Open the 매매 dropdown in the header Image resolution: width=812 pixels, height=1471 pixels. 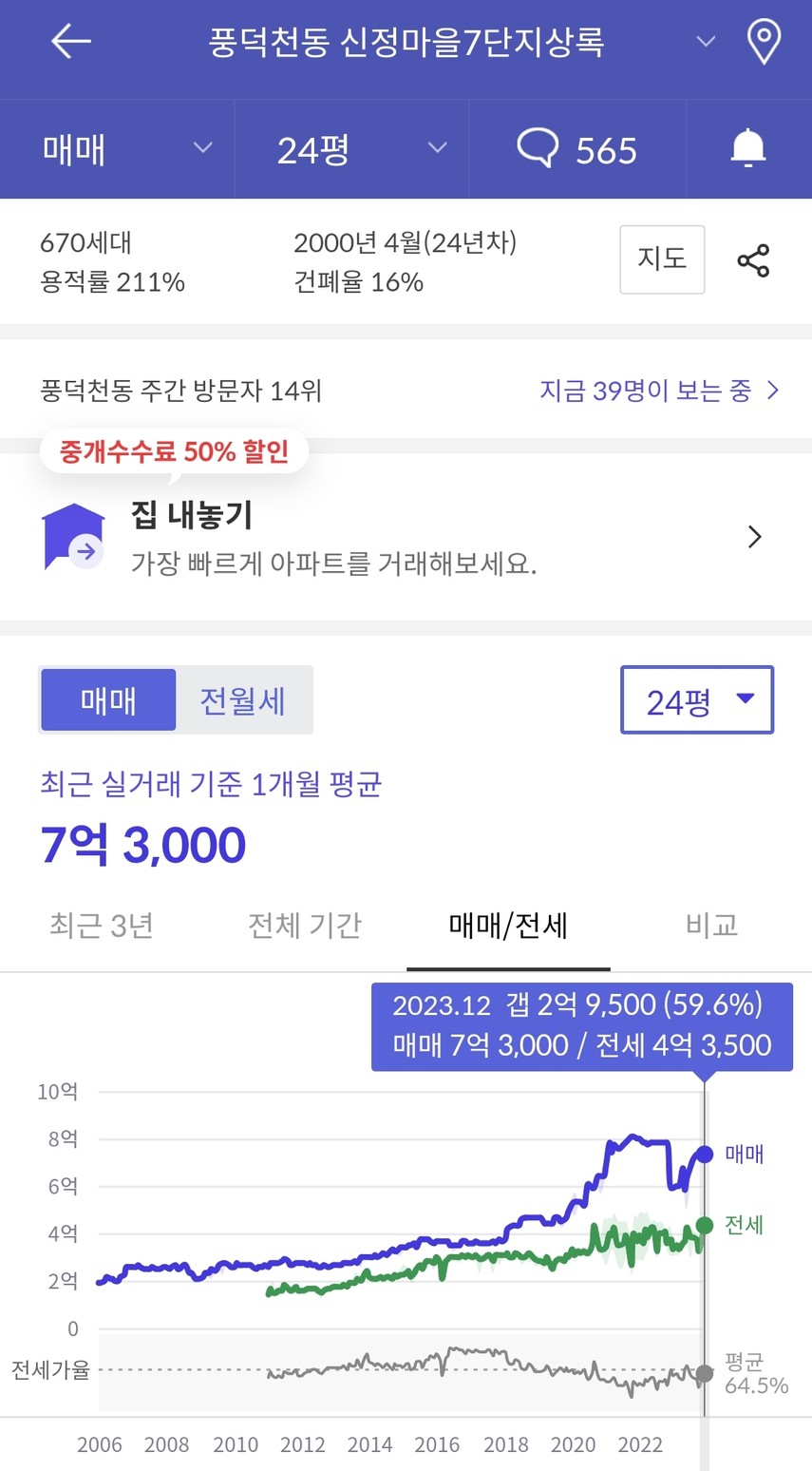[117, 149]
